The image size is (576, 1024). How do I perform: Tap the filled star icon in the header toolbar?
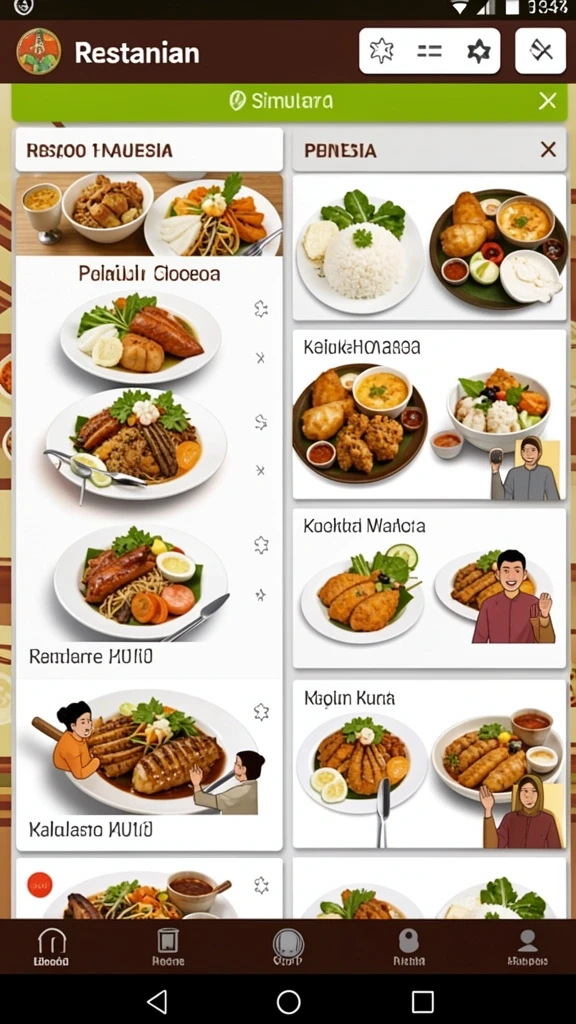(x=479, y=51)
